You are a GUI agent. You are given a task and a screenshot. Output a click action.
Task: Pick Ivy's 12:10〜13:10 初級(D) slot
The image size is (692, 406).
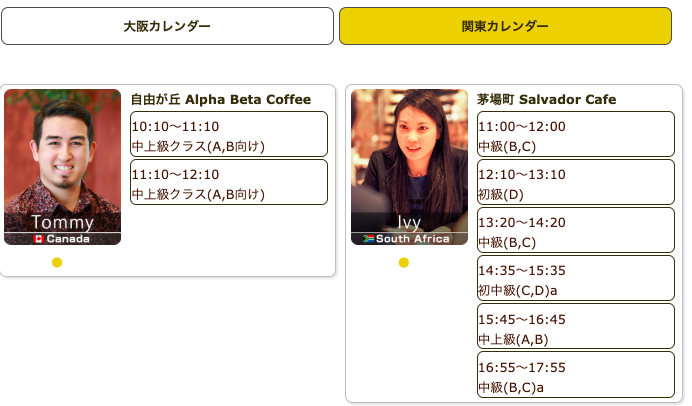[575, 182]
